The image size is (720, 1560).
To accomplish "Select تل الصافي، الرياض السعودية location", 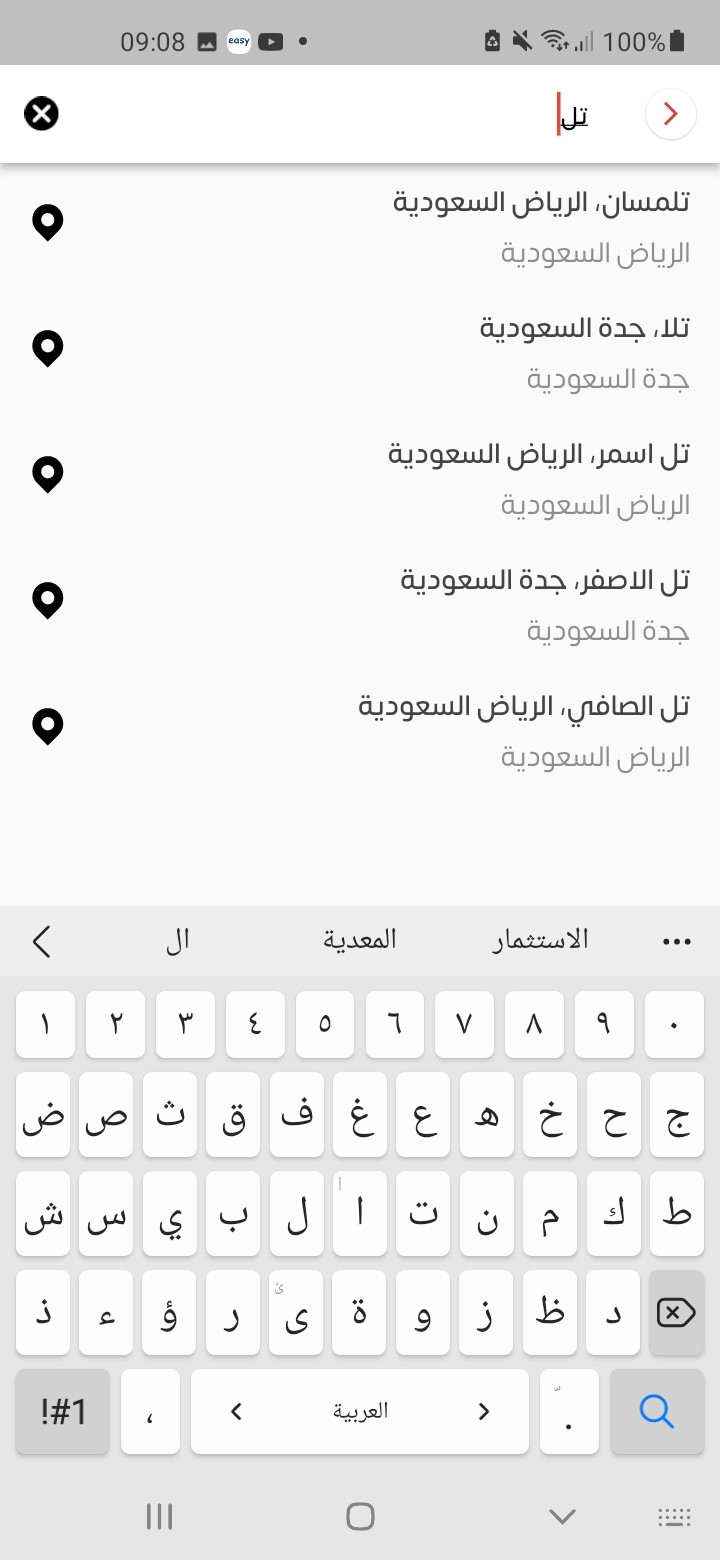I will coord(360,730).
